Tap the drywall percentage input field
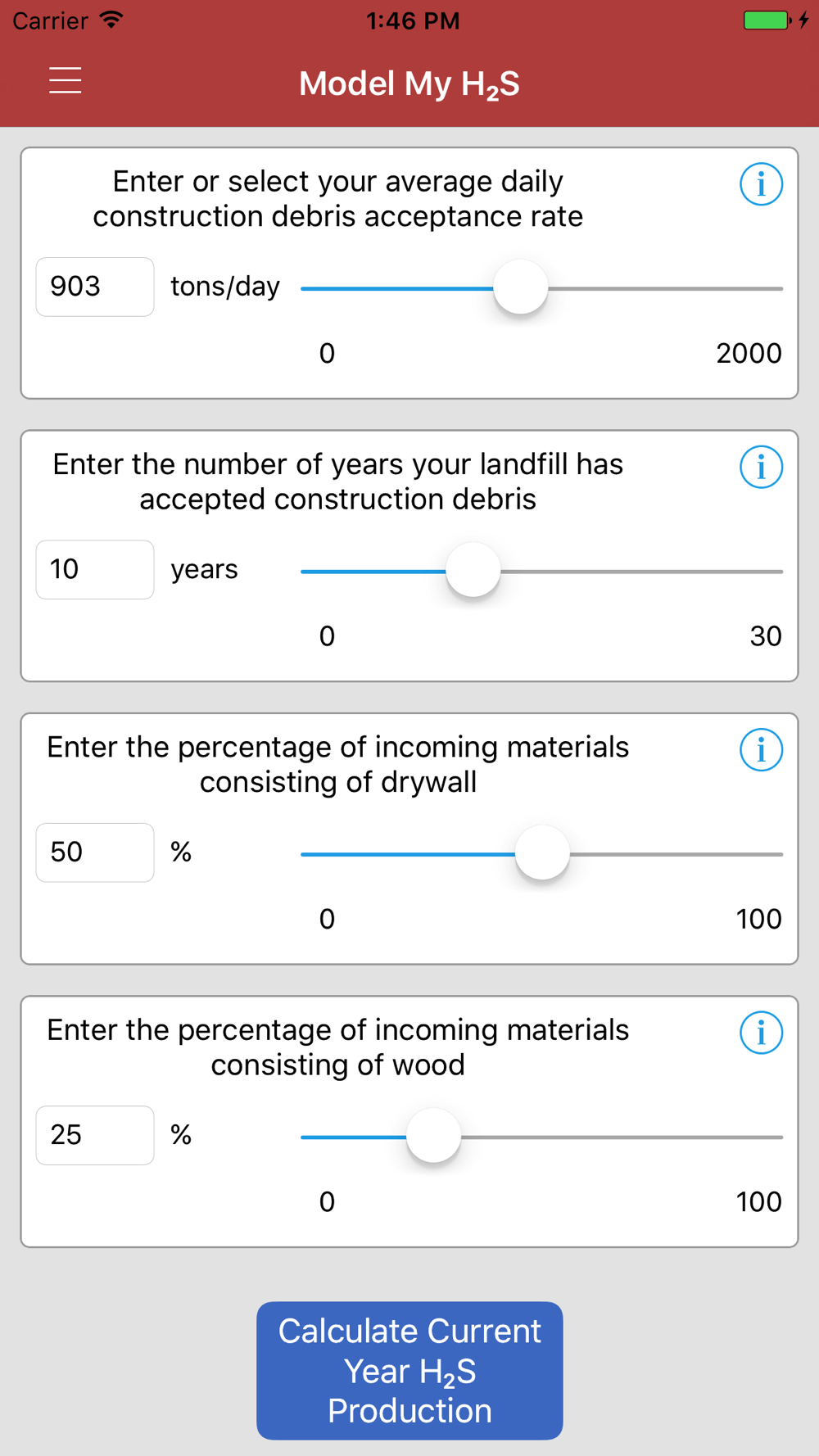Screen dimensions: 819x1456 [x=95, y=852]
